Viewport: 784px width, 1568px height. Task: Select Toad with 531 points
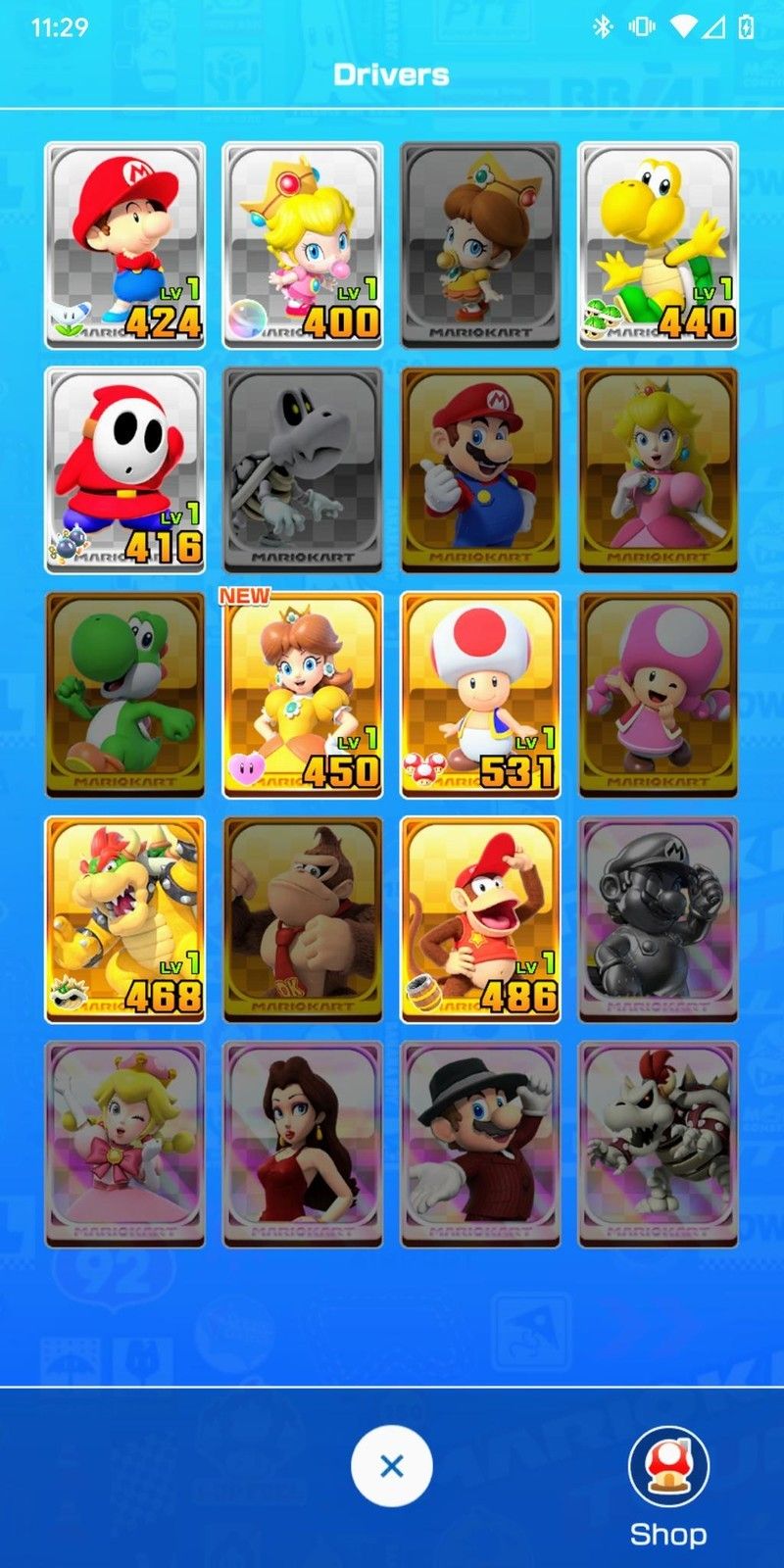click(480, 695)
